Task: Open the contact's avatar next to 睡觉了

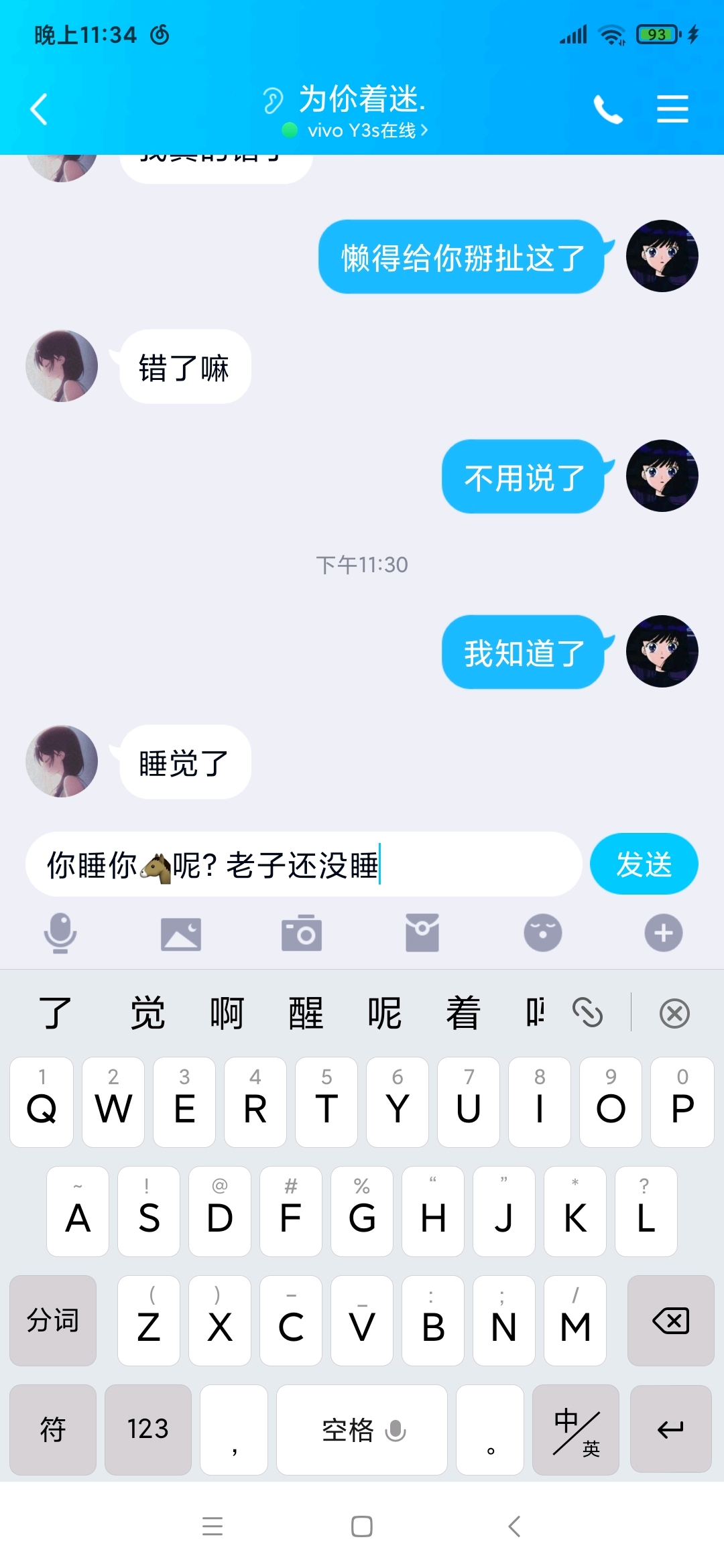Action: click(62, 761)
